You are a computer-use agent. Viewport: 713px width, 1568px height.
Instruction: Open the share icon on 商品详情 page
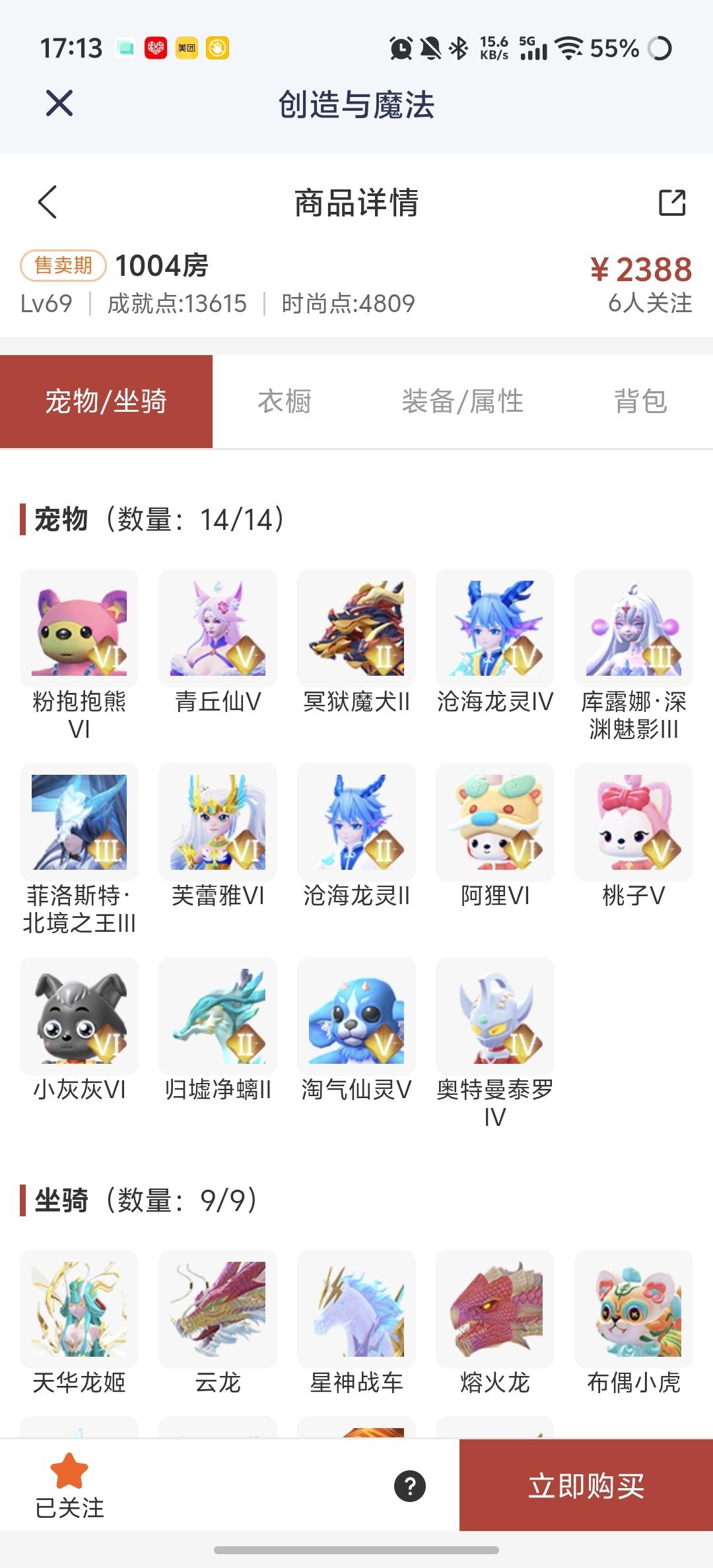point(672,203)
